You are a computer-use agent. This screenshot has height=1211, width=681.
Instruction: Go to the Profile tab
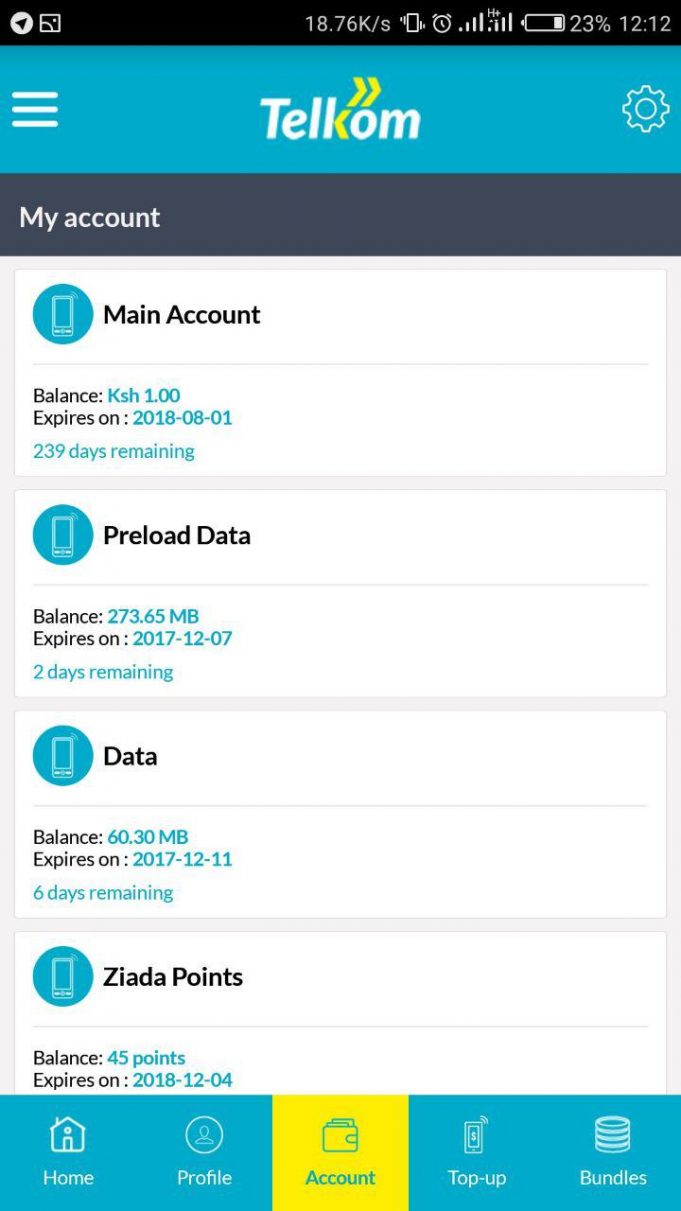click(x=204, y=1152)
